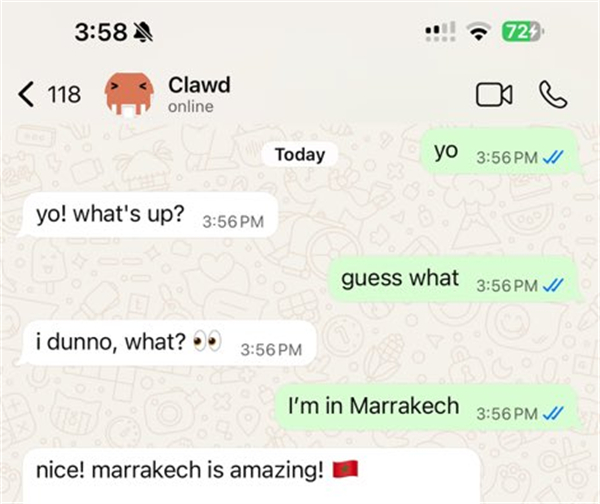
Task: Start a video call with Clawd
Action: pyautogui.click(x=493, y=94)
